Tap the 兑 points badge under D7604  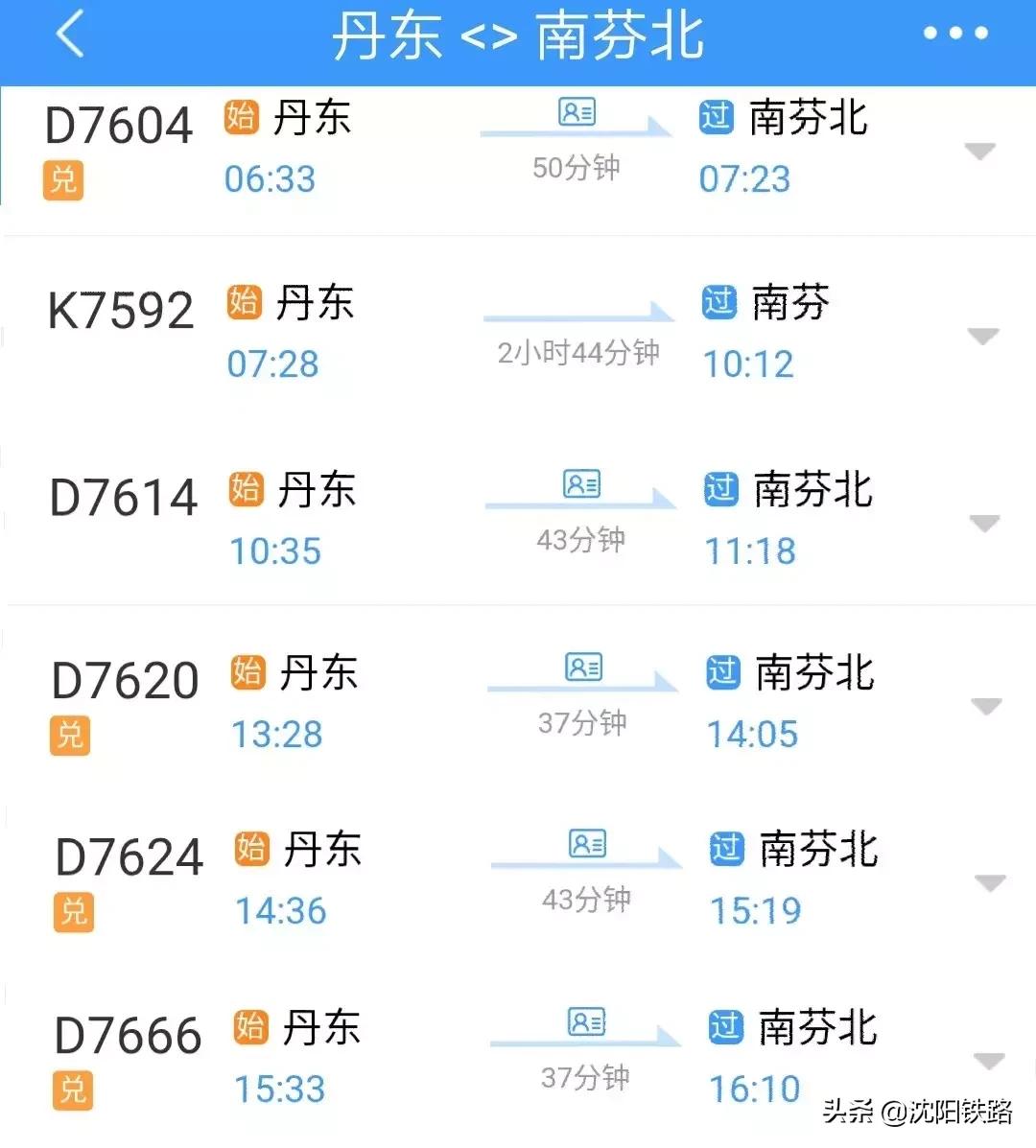(61, 182)
